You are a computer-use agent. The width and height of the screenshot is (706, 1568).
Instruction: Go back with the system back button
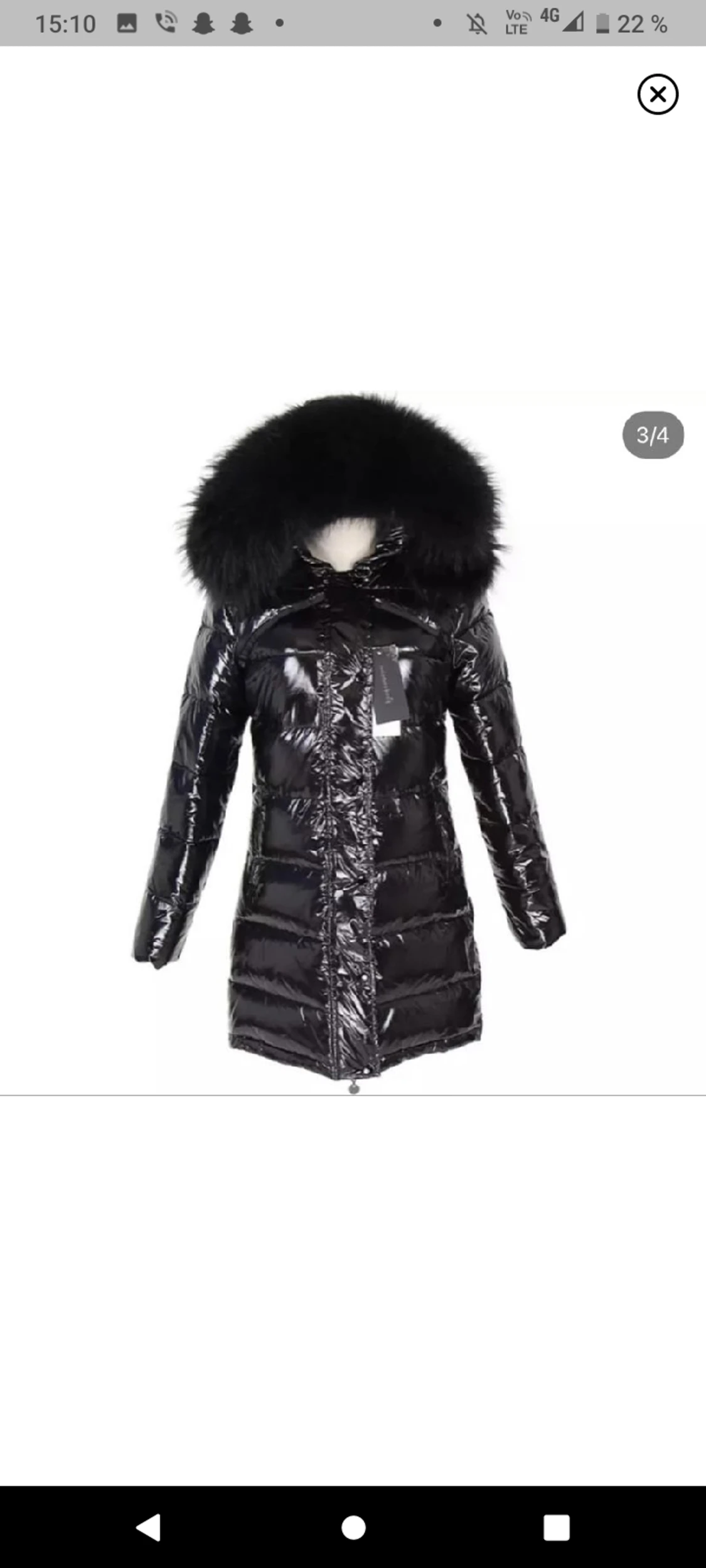[x=149, y=1527]
